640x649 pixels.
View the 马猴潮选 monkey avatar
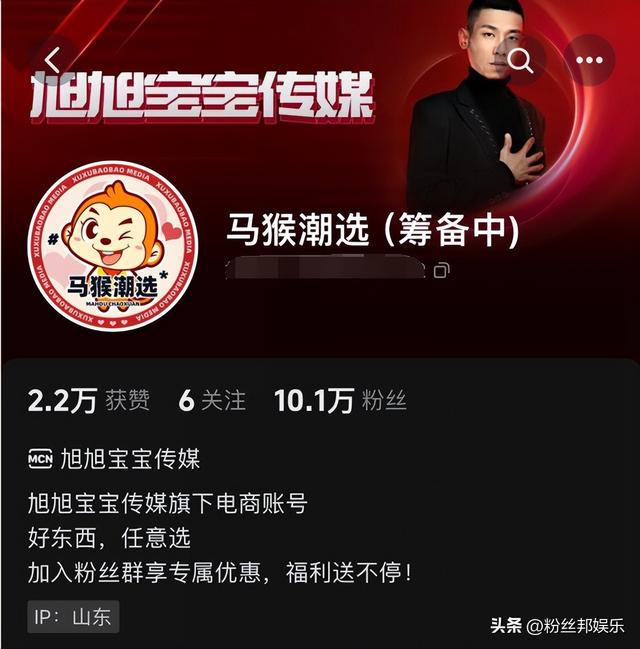point(112,247)
